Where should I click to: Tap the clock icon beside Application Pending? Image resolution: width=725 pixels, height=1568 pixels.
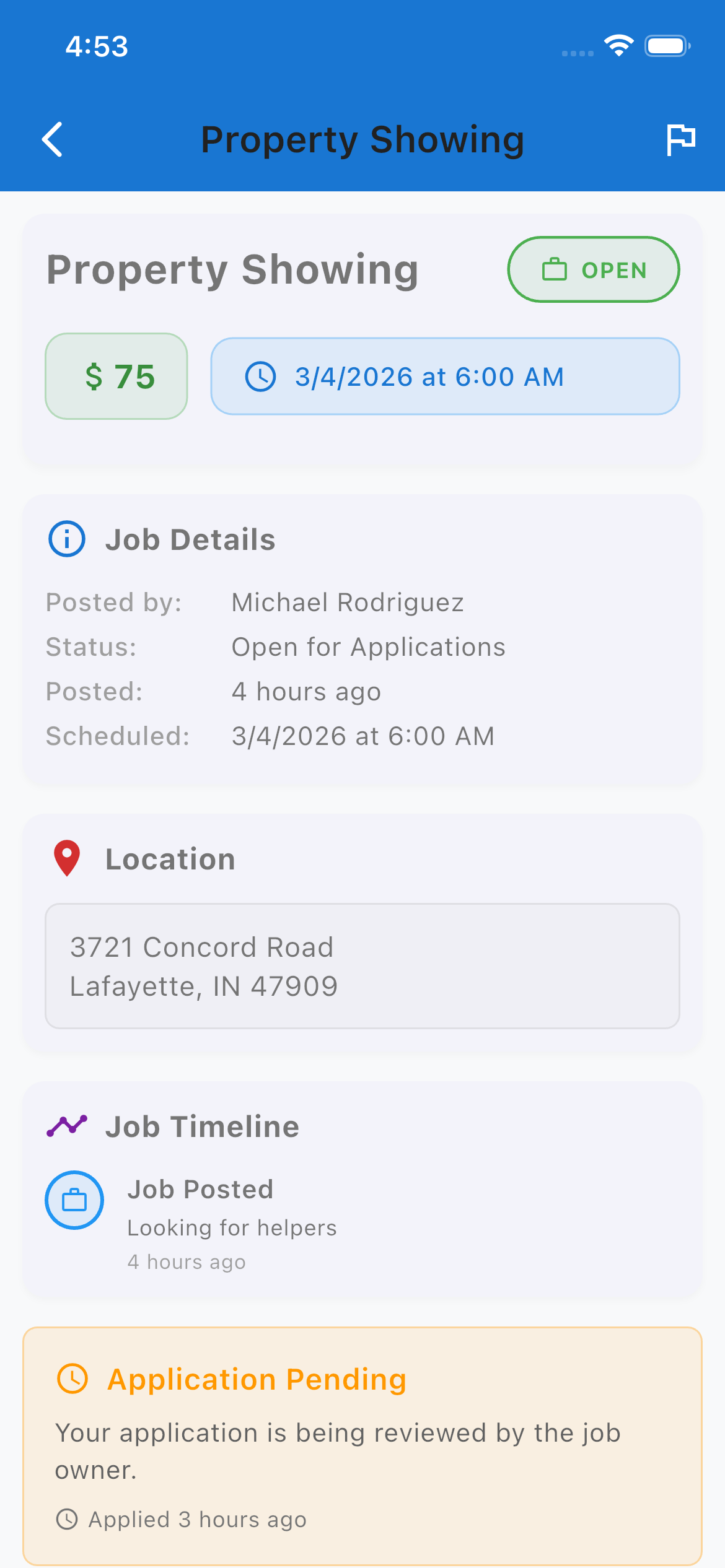click(x=72, y=1379)
